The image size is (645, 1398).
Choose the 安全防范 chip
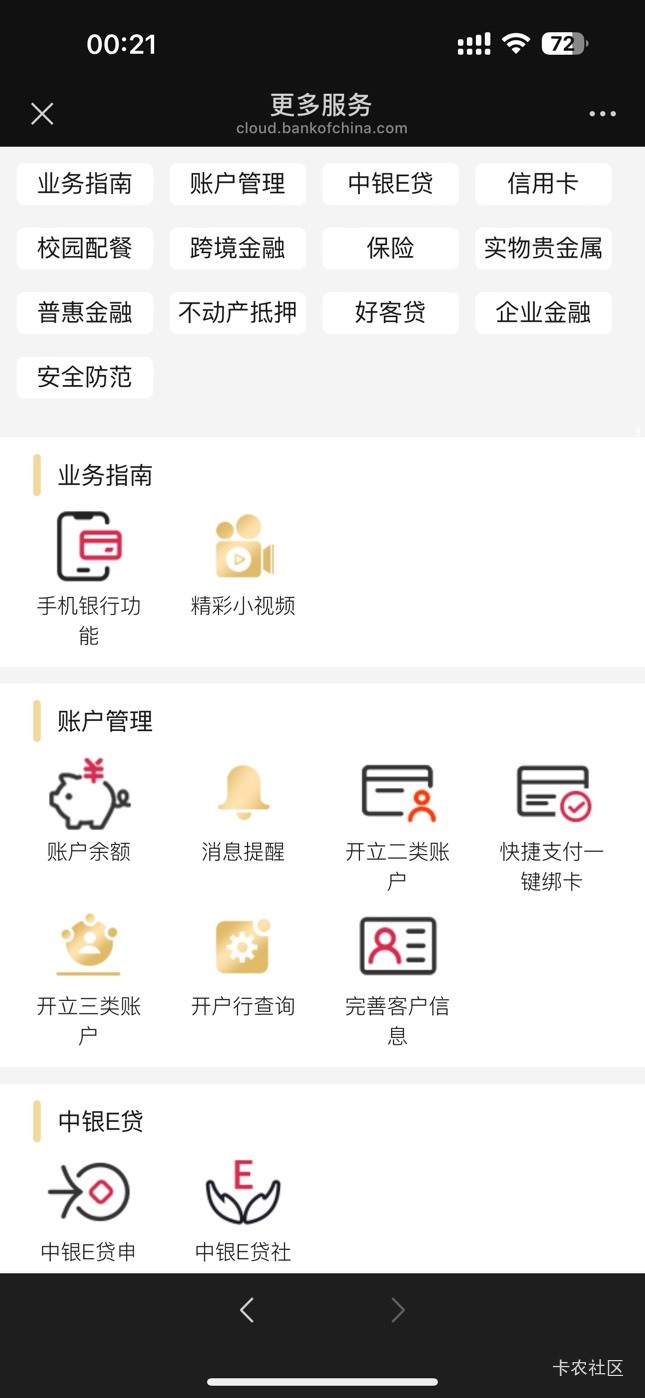coord(85,377)
